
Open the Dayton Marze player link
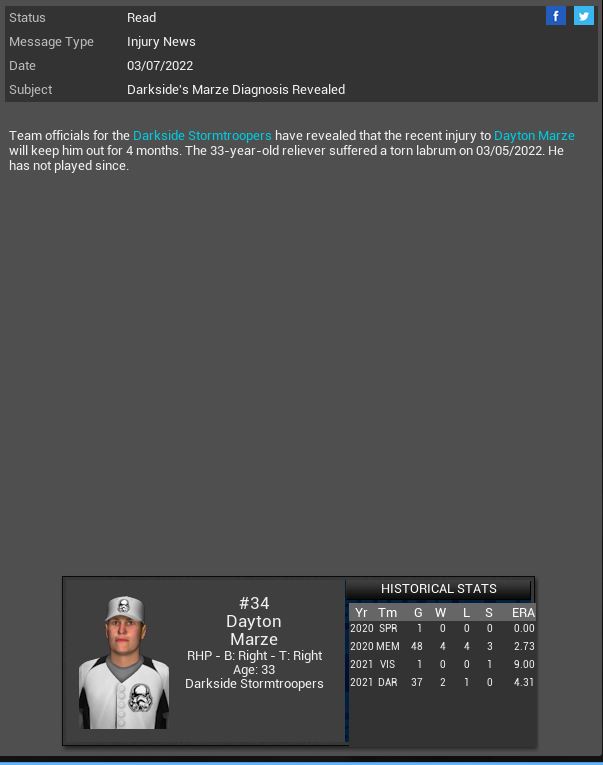pos(534,135)
